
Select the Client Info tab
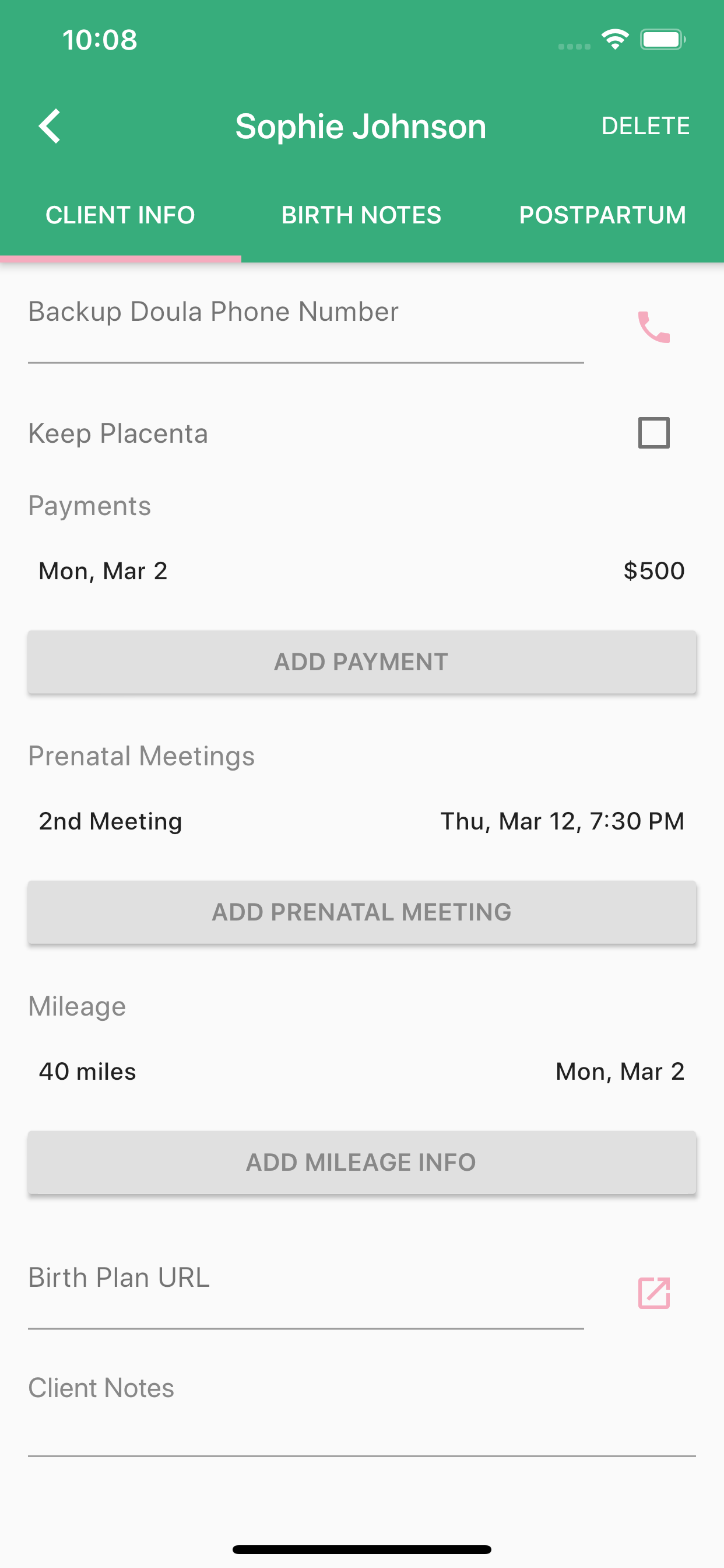(121, 215)
